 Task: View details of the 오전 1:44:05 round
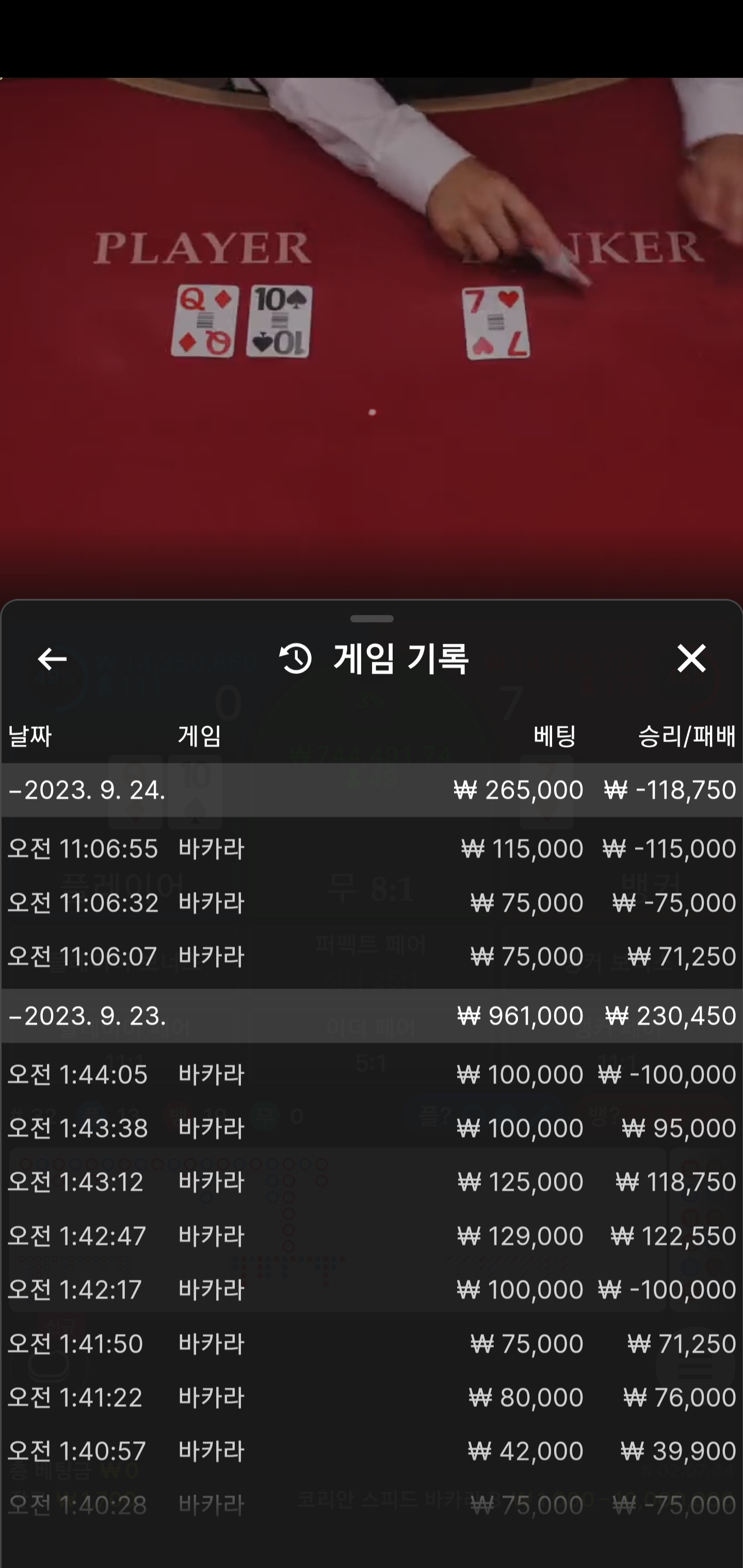(x=372, y=1074)
